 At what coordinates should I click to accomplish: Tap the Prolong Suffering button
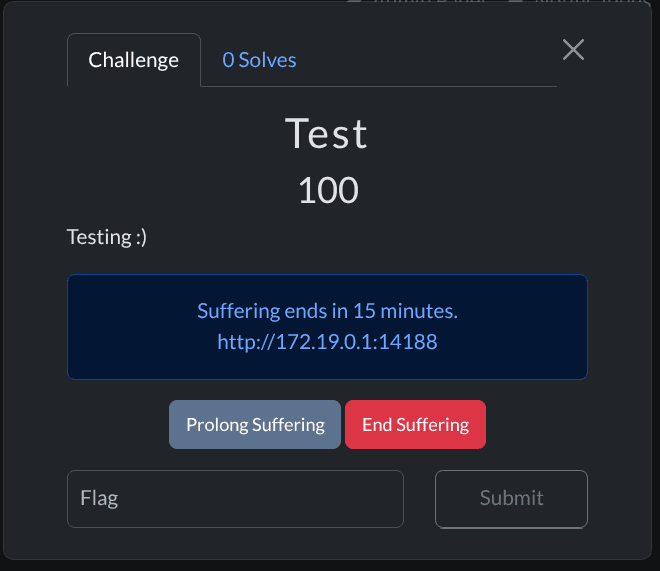pyautogui.click(x=255, y=424)
